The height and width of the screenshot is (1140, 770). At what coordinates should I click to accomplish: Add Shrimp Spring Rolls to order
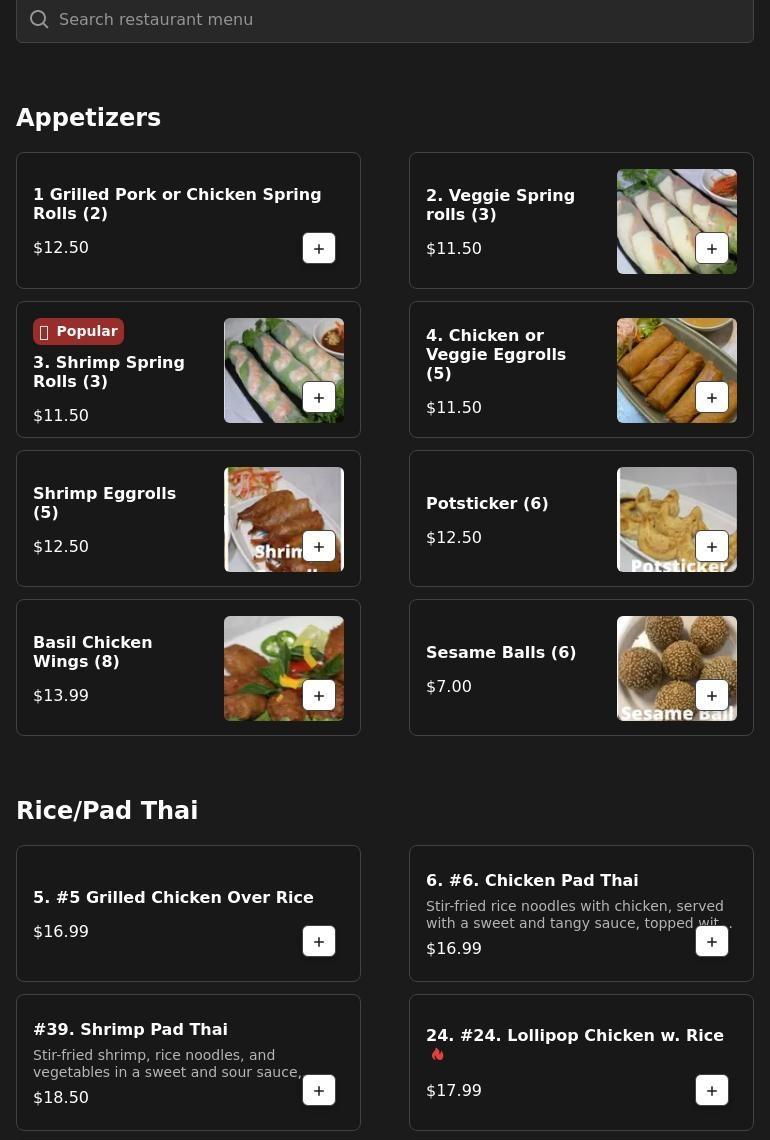[319, 398]
